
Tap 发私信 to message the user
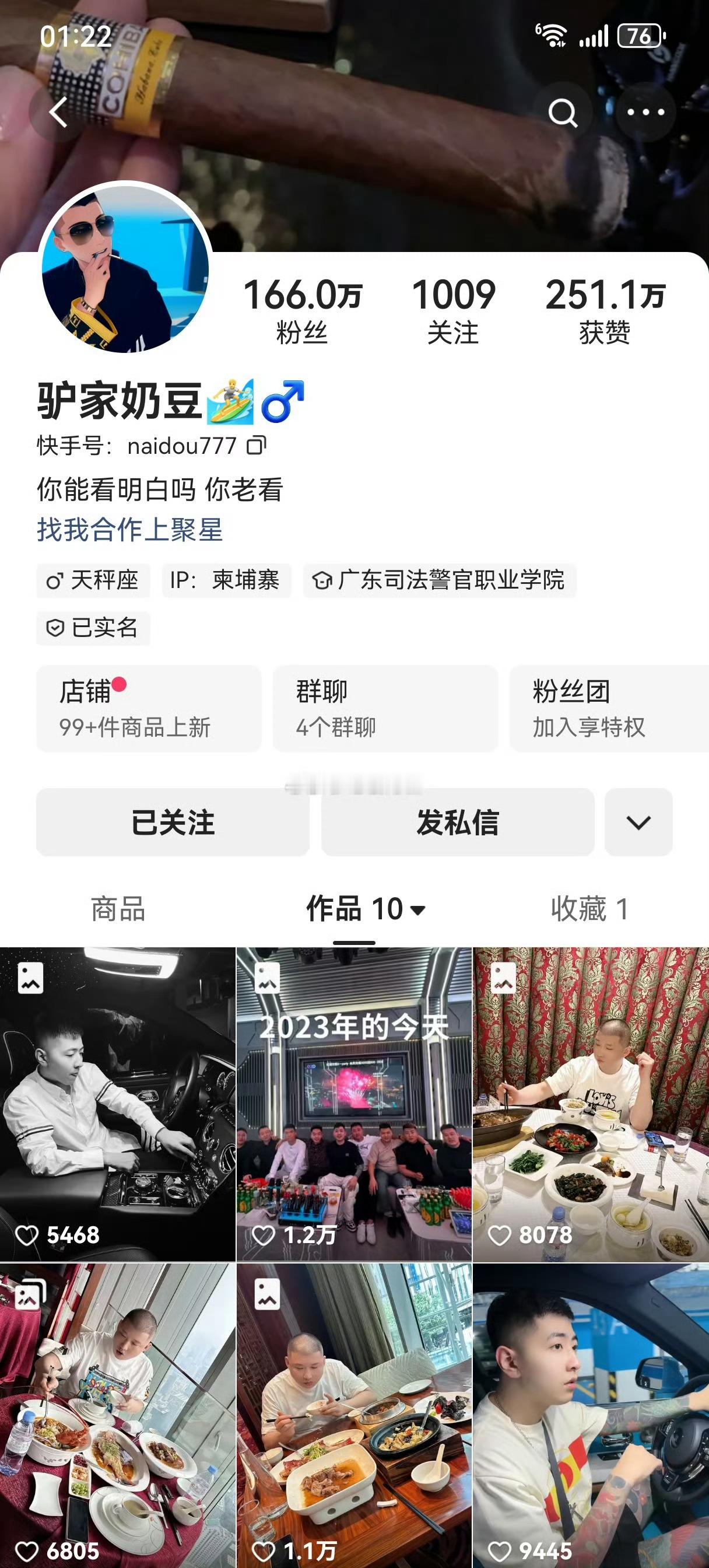coord(457,822)
